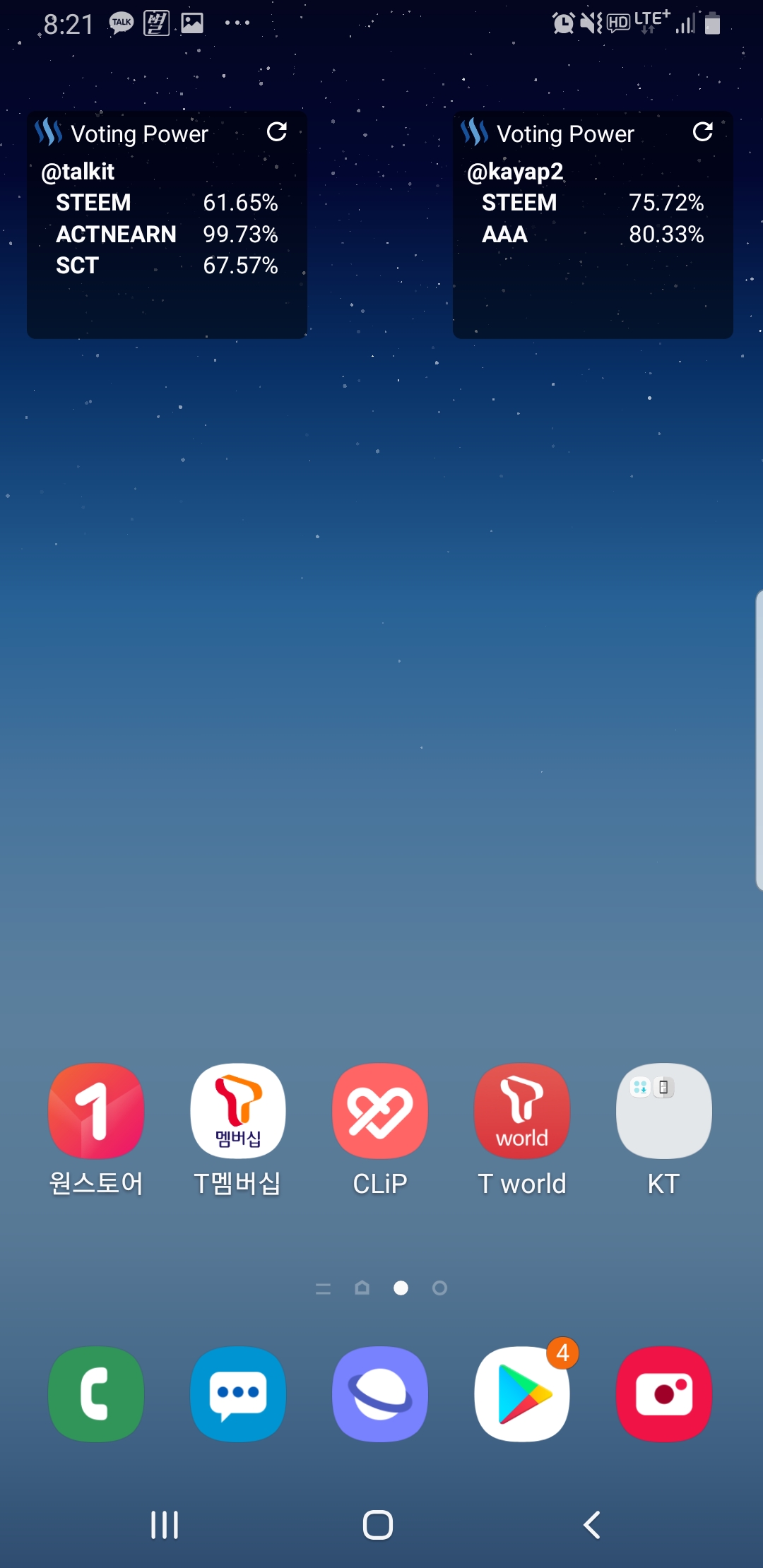This screenshot has height=1568, width=763.
Task: Open the green Phone dialer
Action: tap(96, 1394)
